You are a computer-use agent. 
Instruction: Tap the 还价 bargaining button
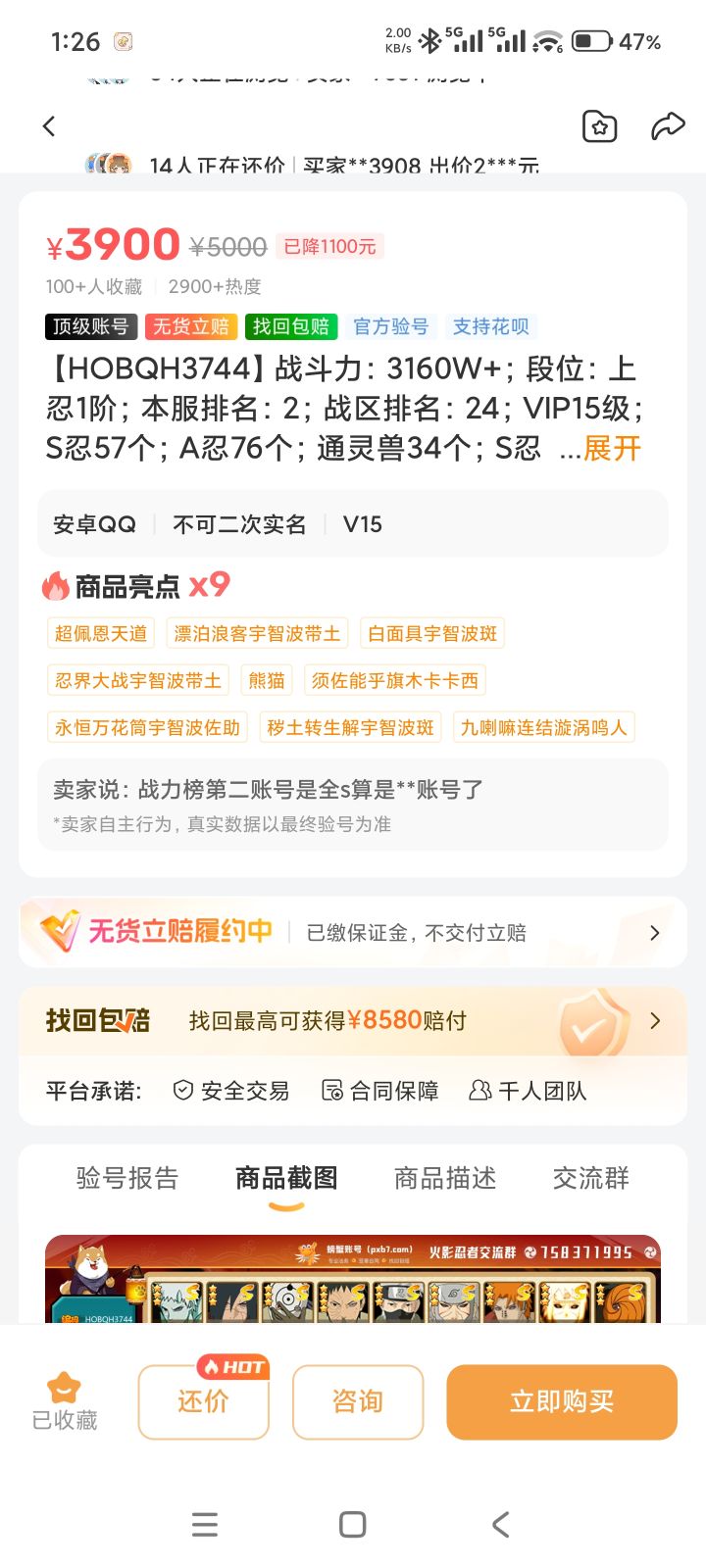(x=203, y=1402)
